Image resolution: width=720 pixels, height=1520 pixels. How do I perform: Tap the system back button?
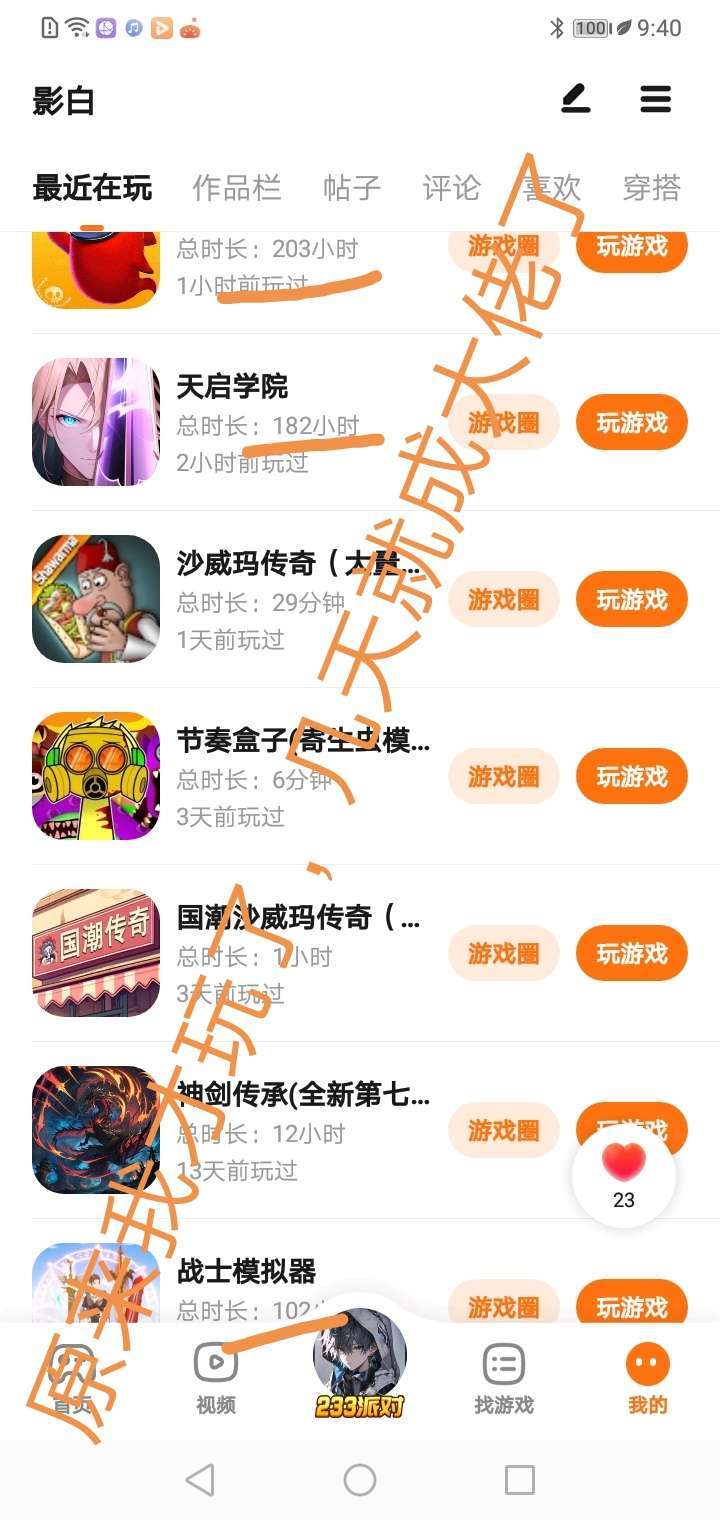pyautogui.click(x=200, y=1480)
